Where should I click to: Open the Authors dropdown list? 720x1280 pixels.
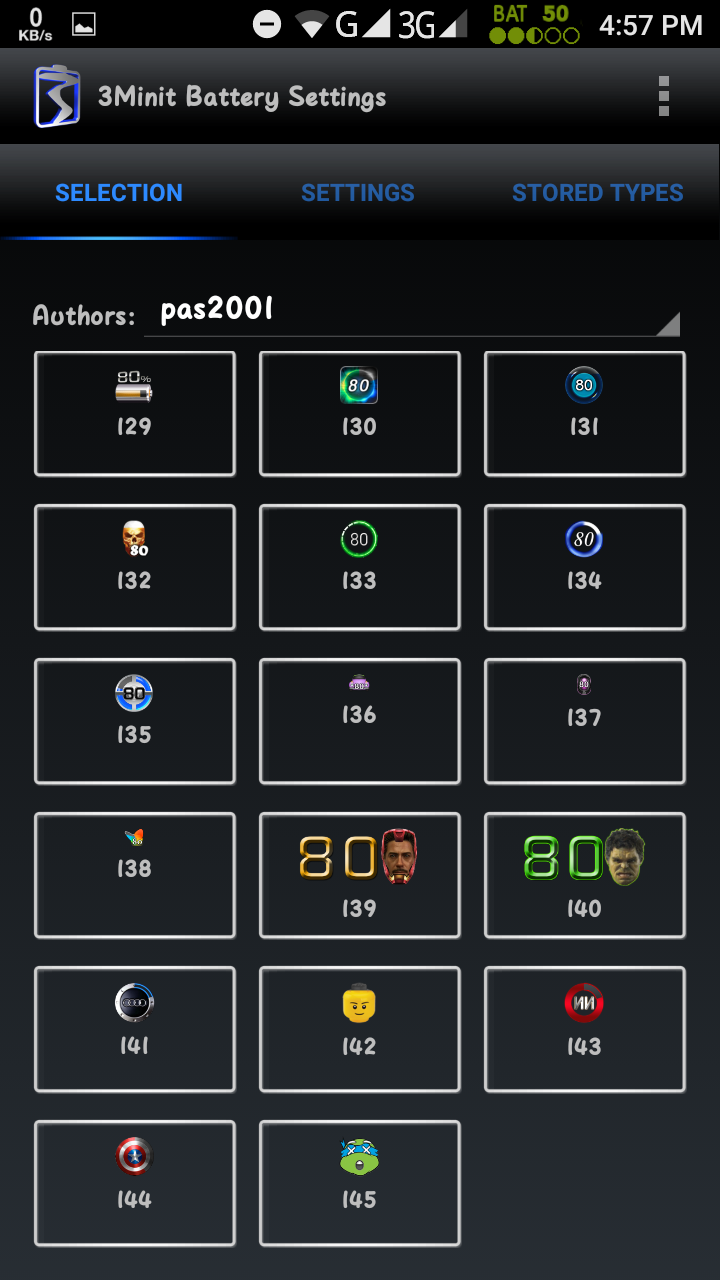click(x=412, y=310)
